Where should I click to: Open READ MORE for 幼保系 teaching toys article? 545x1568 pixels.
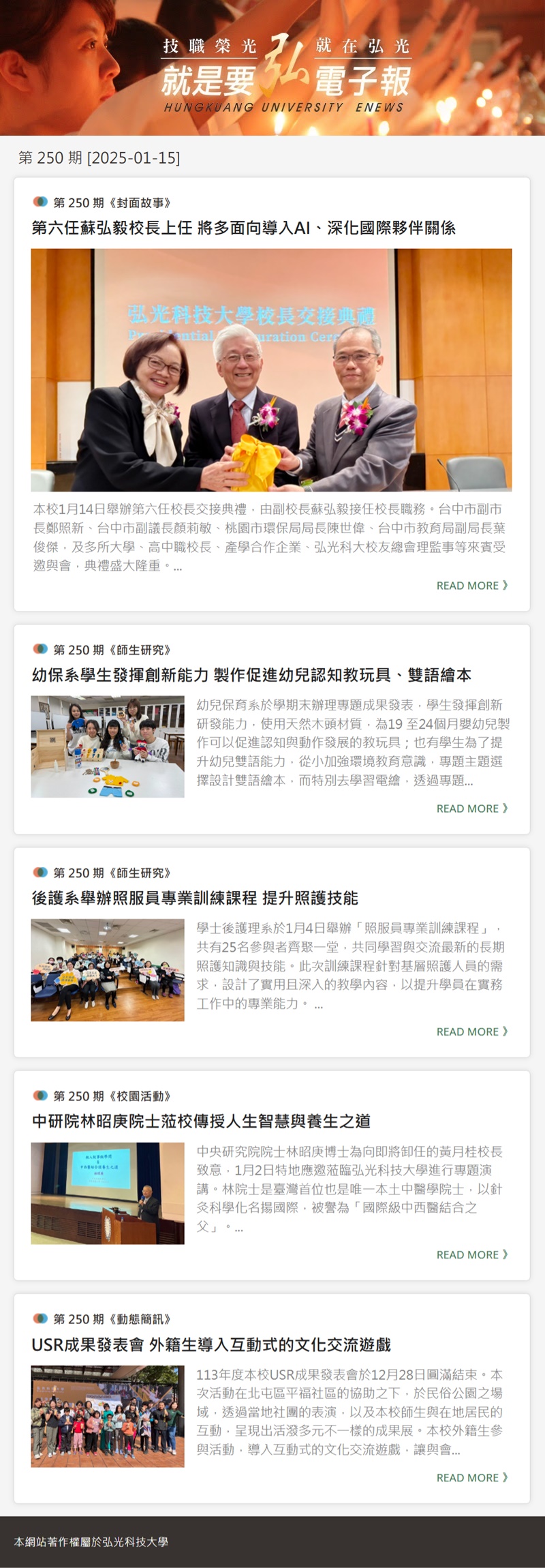click(471, 808)
